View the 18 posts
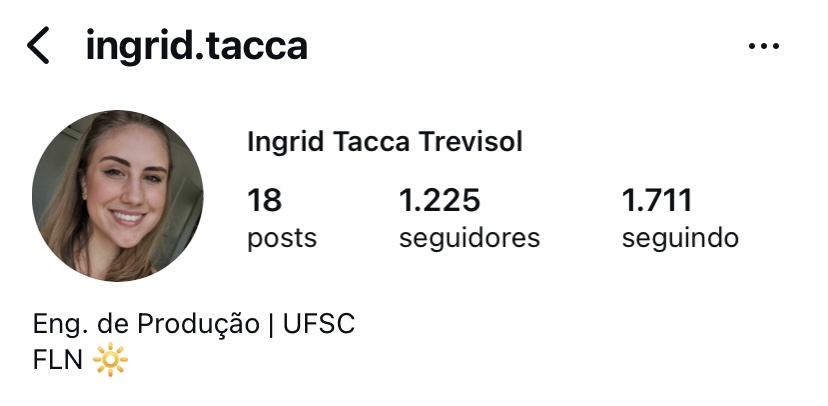Image resolution: width=828 pixels, height=406 pixels. point(281,219)
